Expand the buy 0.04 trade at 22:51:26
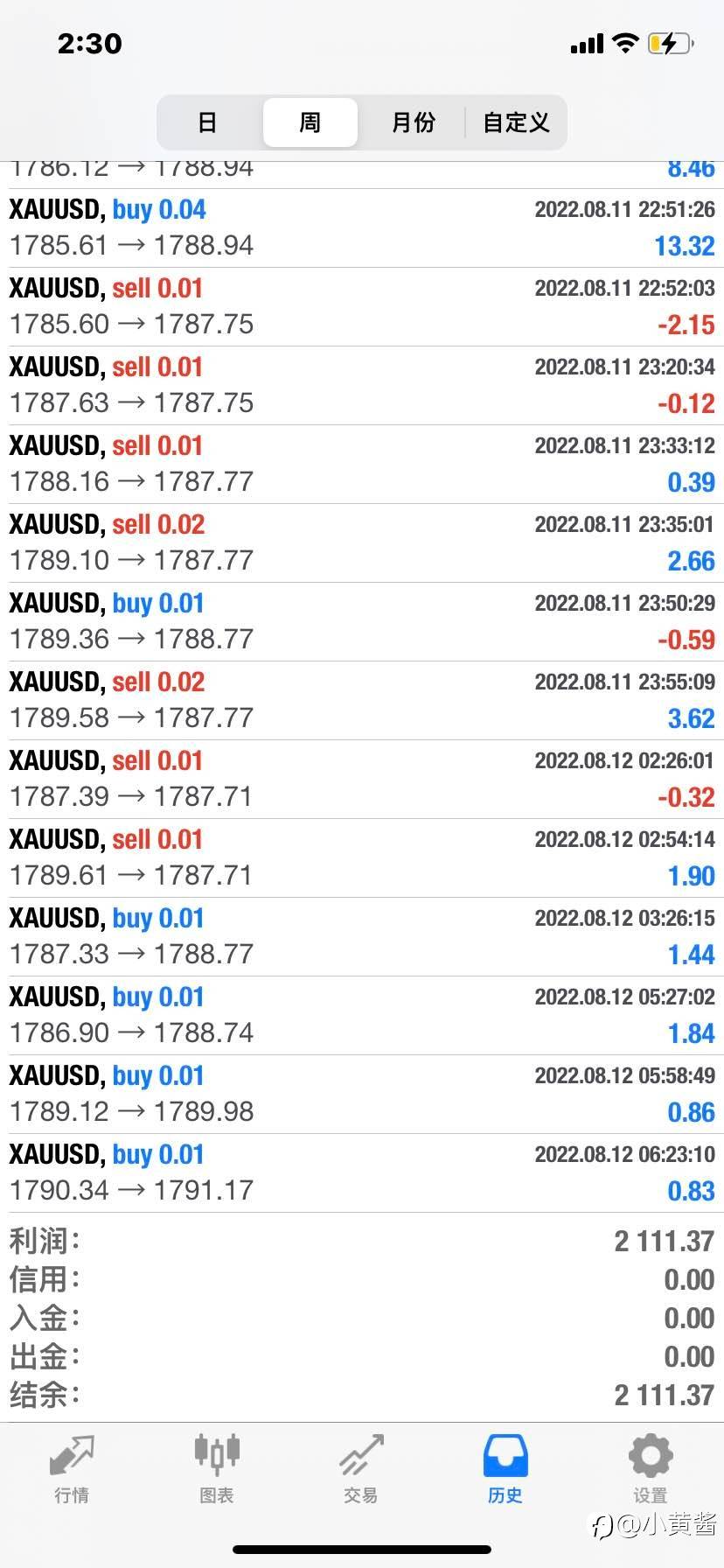The height and width of the screenshot is (1568, 724). [x=362, y=228]
